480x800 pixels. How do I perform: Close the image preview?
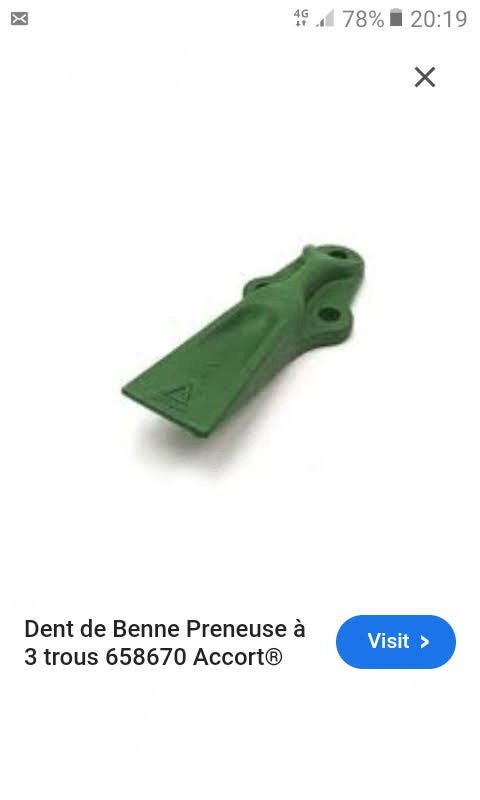424,77
